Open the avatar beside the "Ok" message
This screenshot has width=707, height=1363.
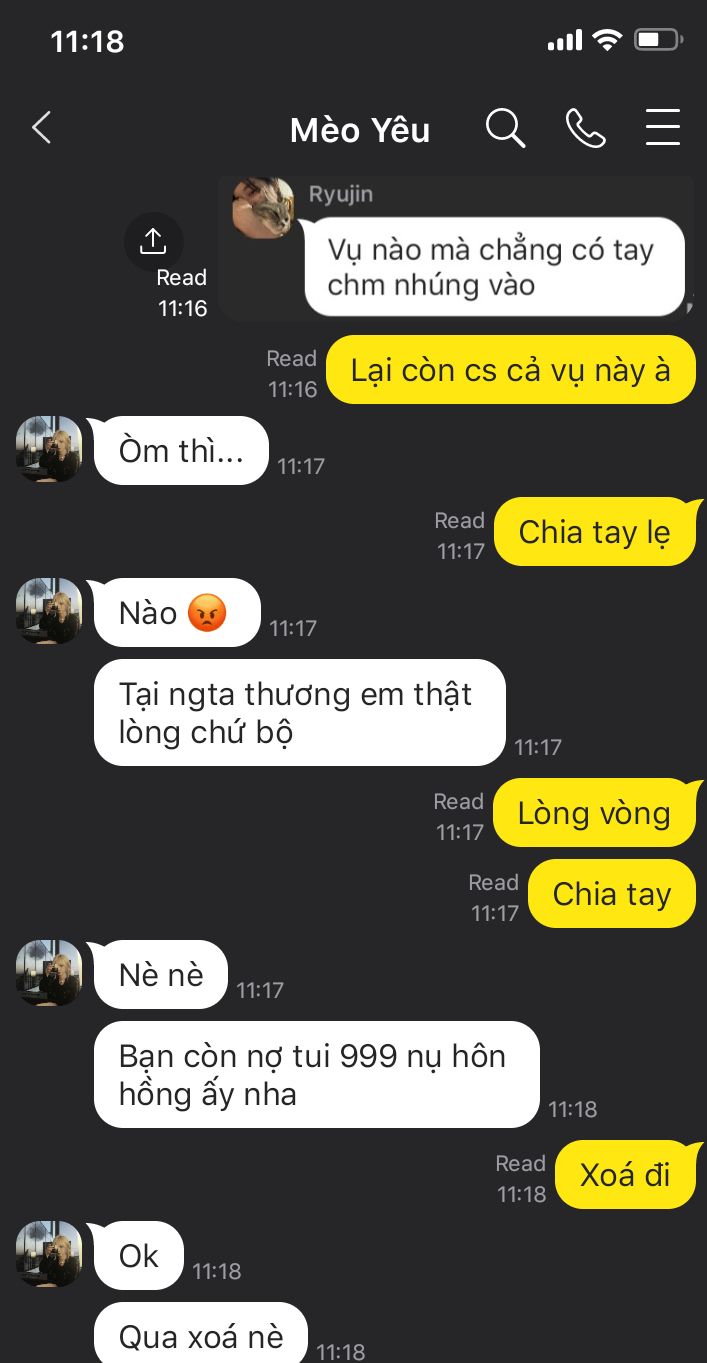[x=49, y=1253]
